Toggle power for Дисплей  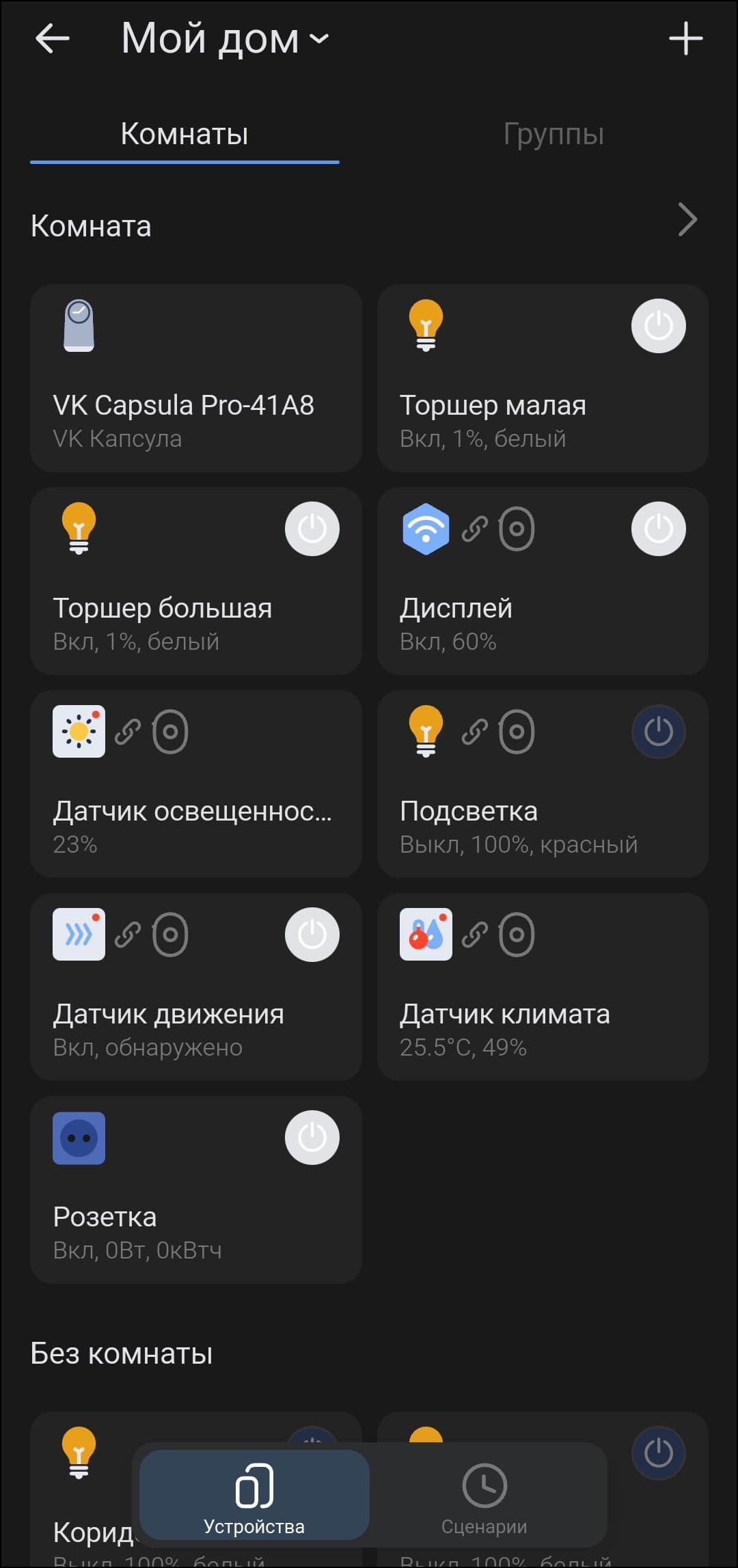pos(658,529)
